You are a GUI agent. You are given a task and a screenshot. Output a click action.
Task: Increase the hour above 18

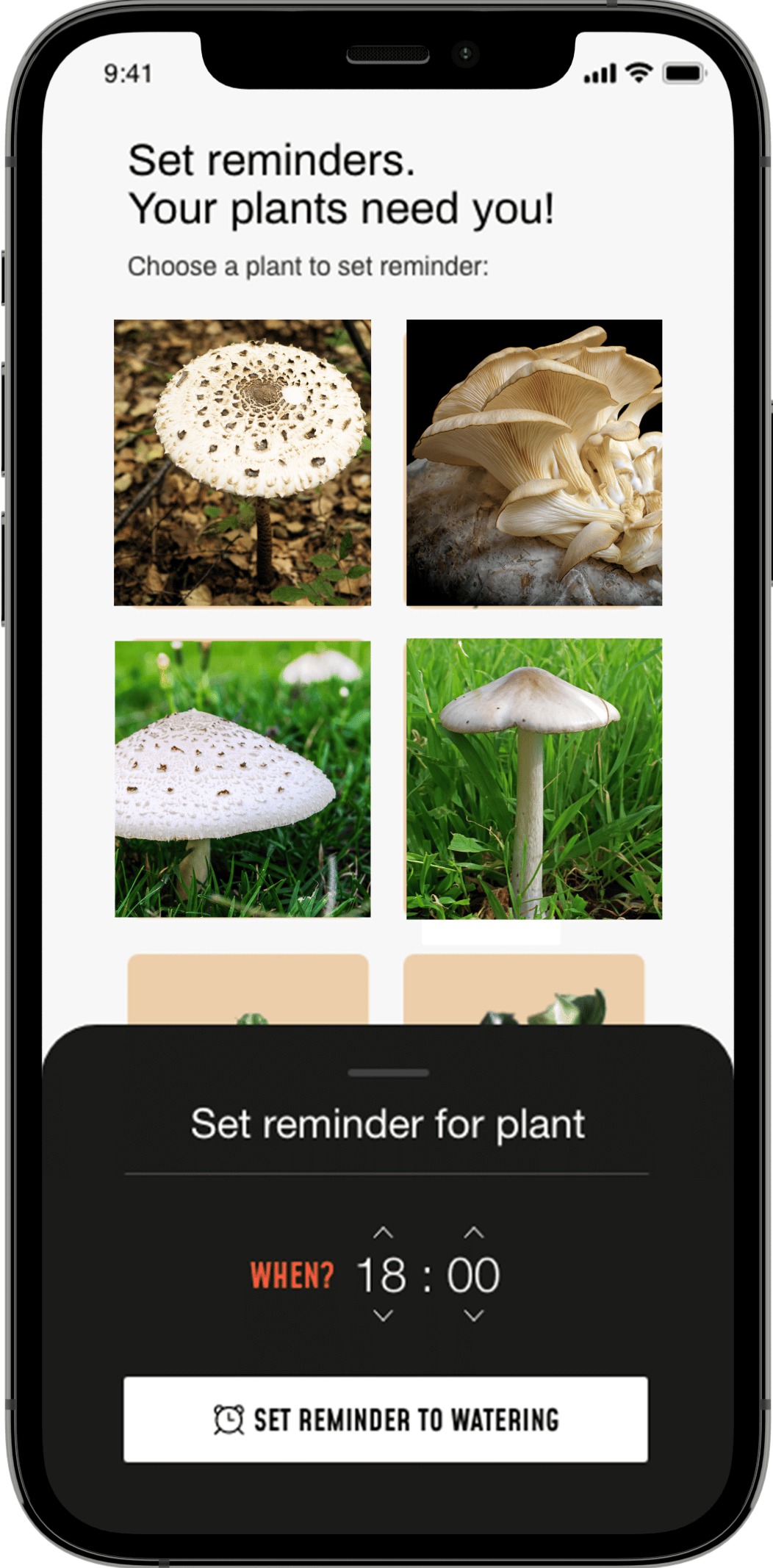click(x=383, y=1234)
